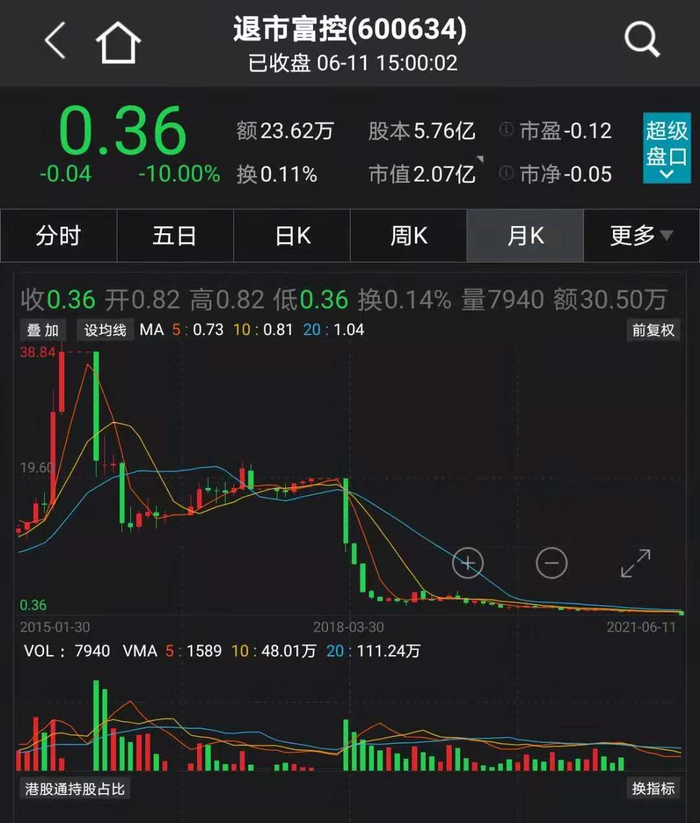Go back using the top-left arrow

55,41
